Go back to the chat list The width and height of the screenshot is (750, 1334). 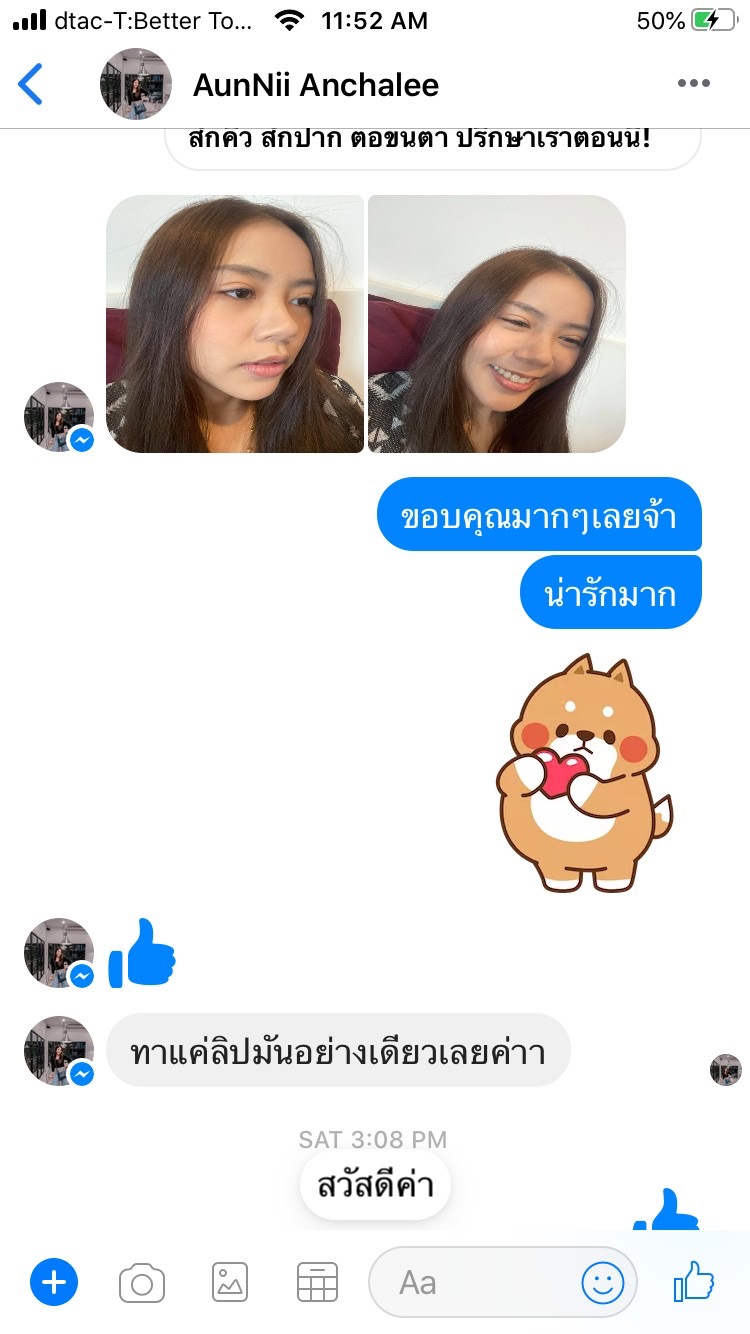click(31, 84)
